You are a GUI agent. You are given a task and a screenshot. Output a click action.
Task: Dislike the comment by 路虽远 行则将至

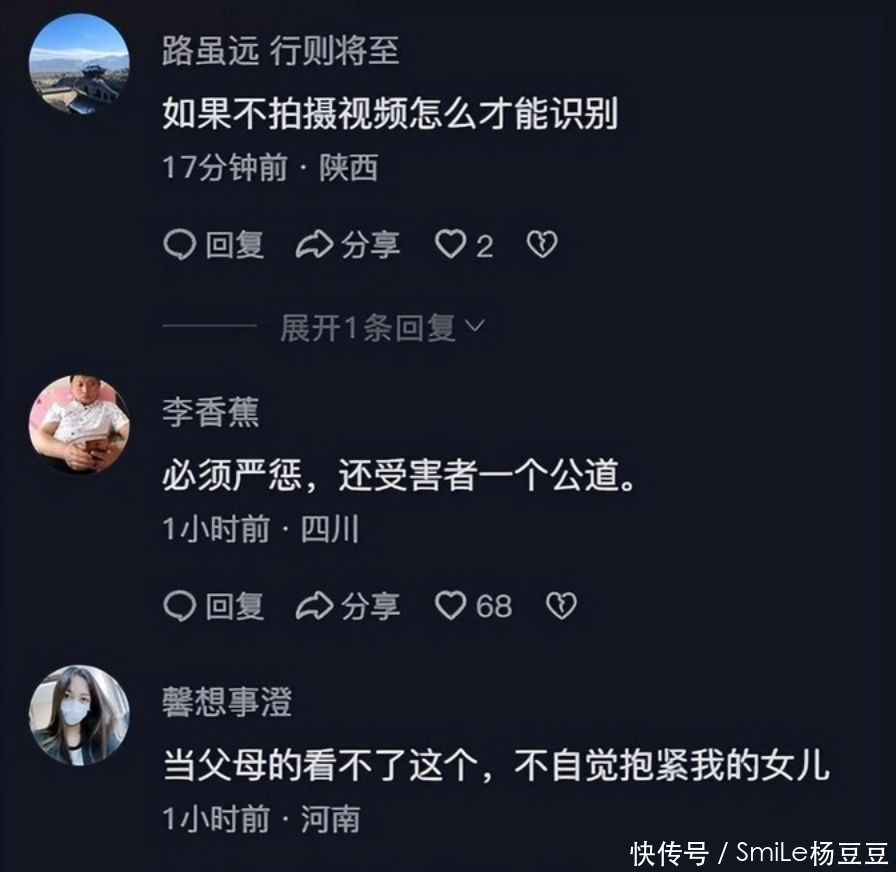(x=542, y=245)
